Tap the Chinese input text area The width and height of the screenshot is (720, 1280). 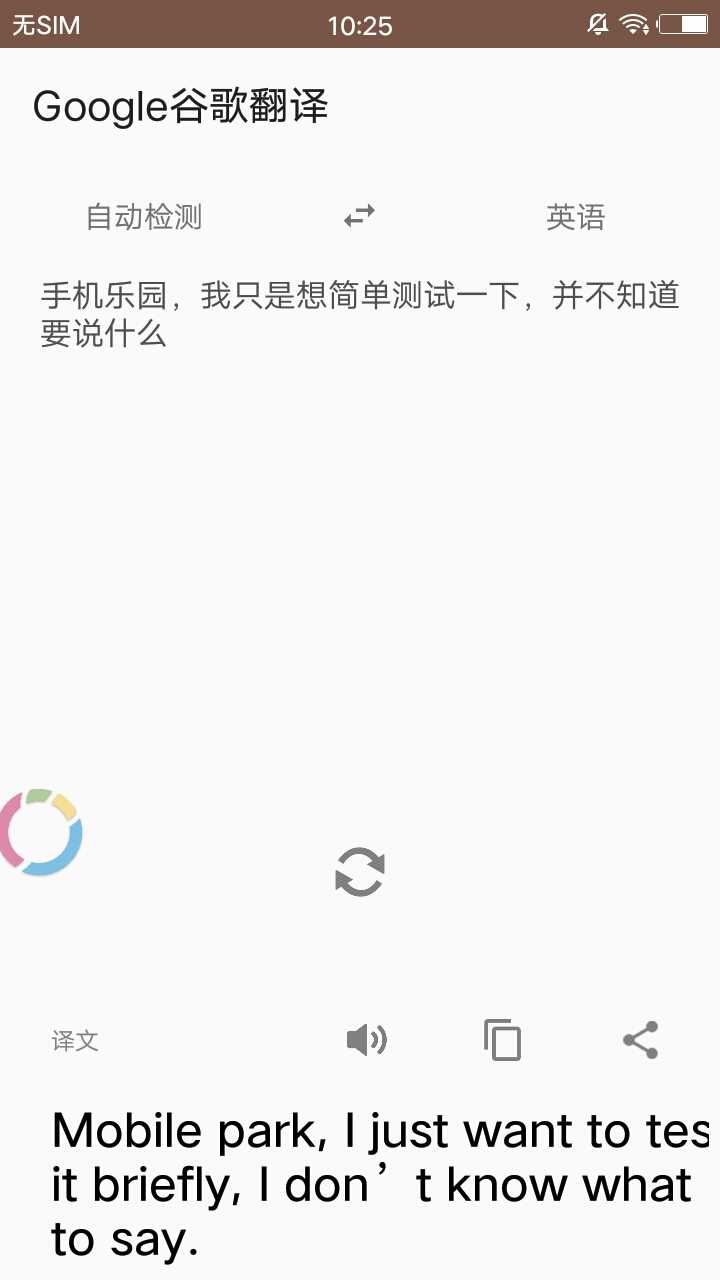pos(360,312)
